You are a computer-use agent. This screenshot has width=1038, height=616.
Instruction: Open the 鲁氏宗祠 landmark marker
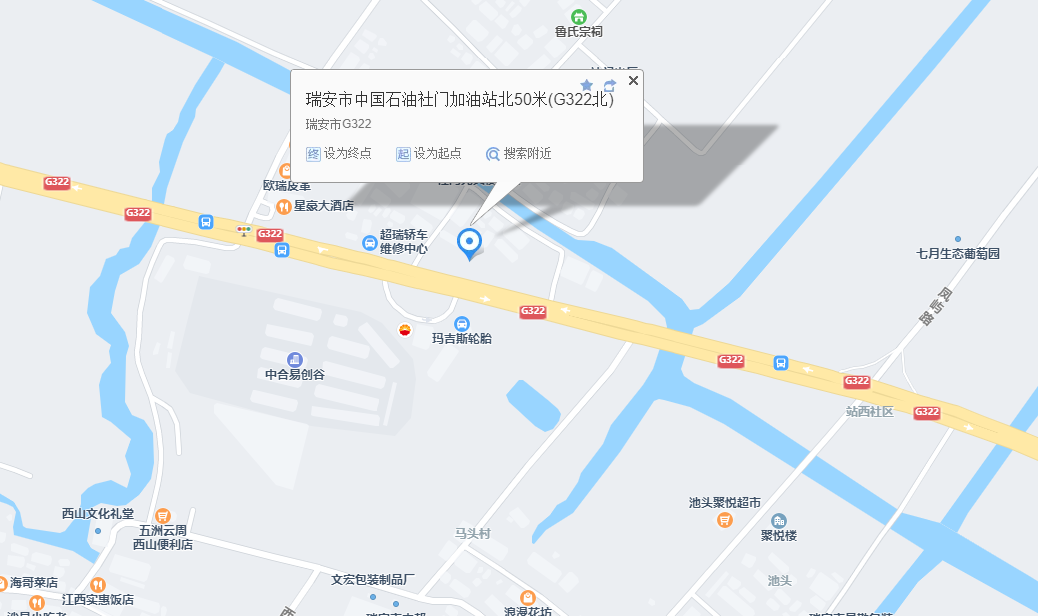pos(579,17)
